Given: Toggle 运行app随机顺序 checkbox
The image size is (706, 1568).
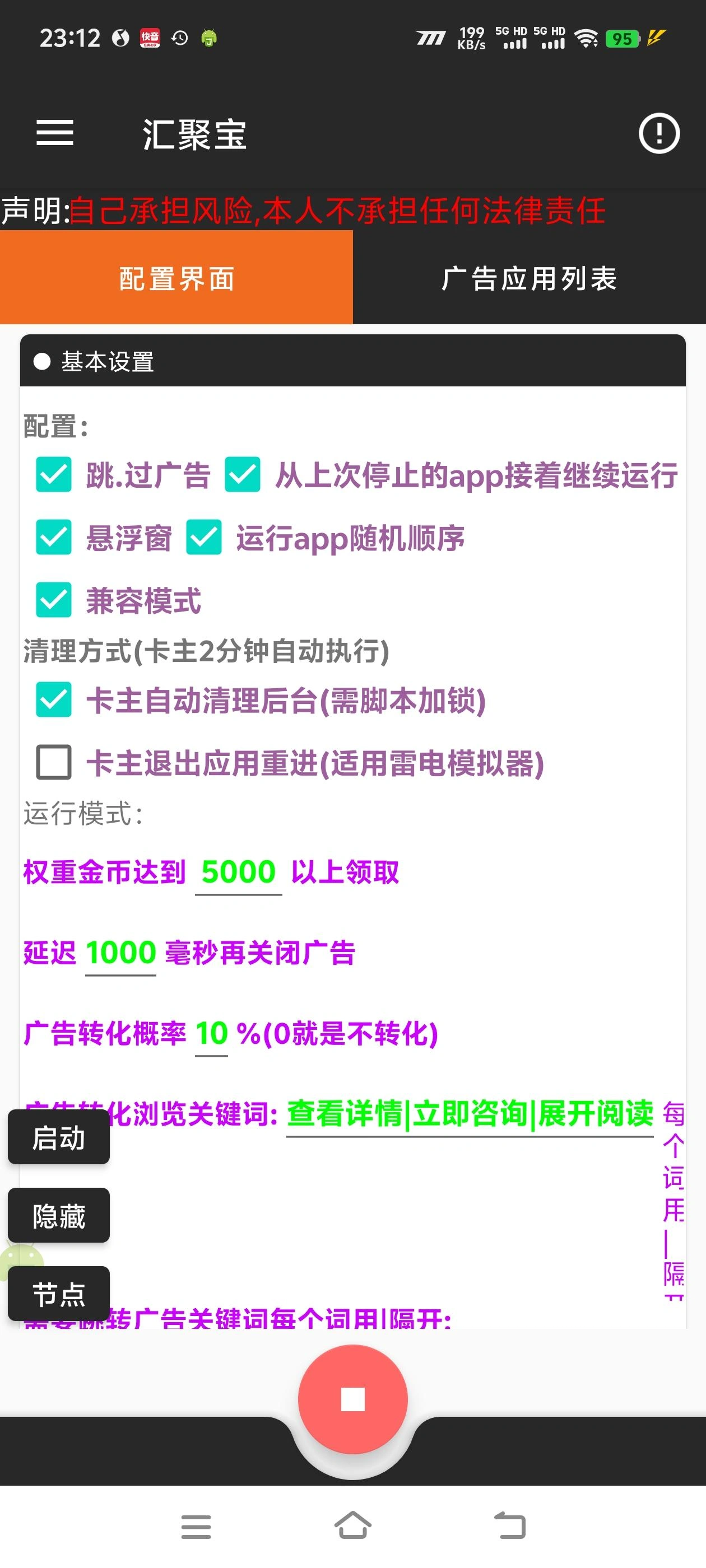Looking at the screenshot, I should pos(203,537).
